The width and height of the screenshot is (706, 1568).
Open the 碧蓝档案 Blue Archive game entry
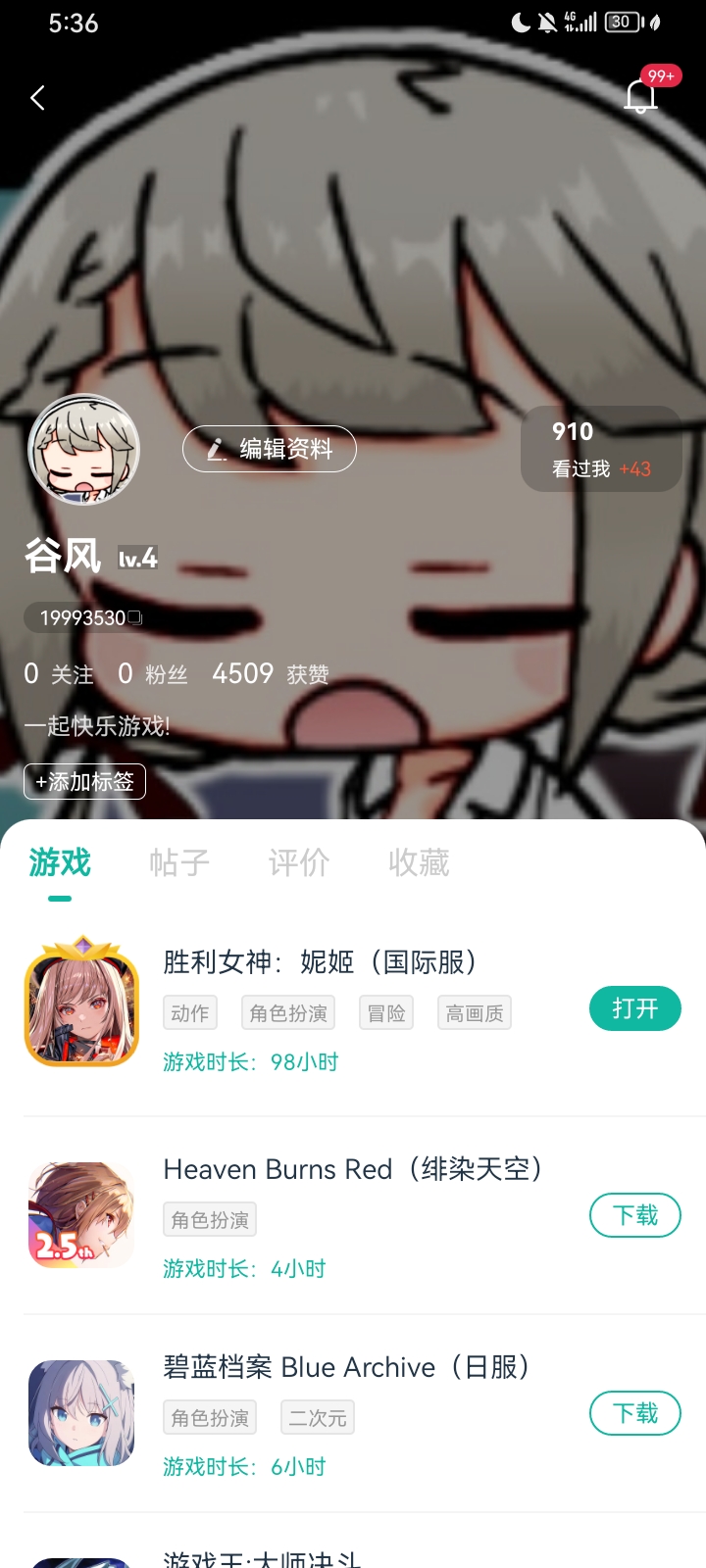[345, 1367]
